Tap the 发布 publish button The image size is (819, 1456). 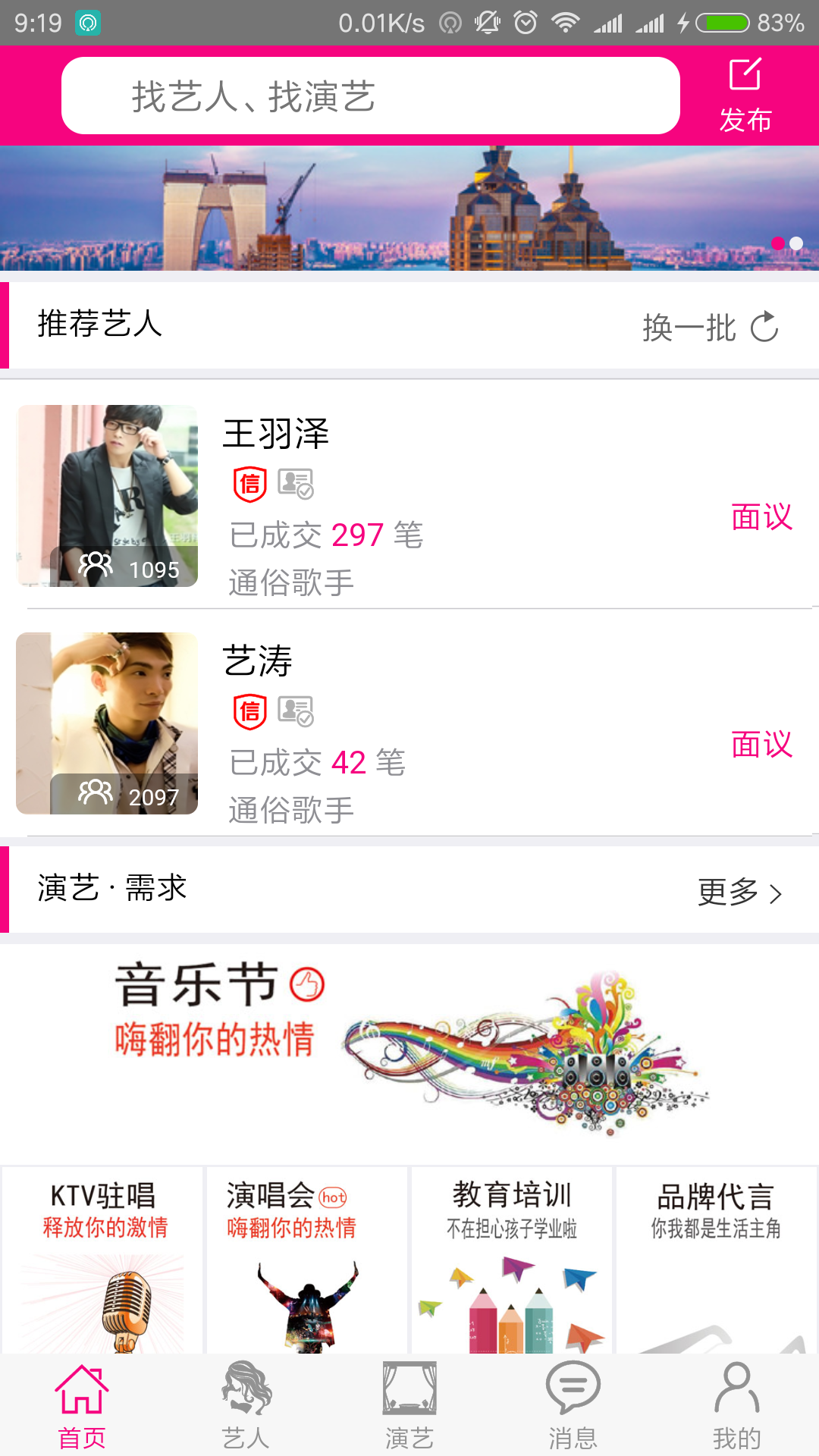(x=745, y=96)
